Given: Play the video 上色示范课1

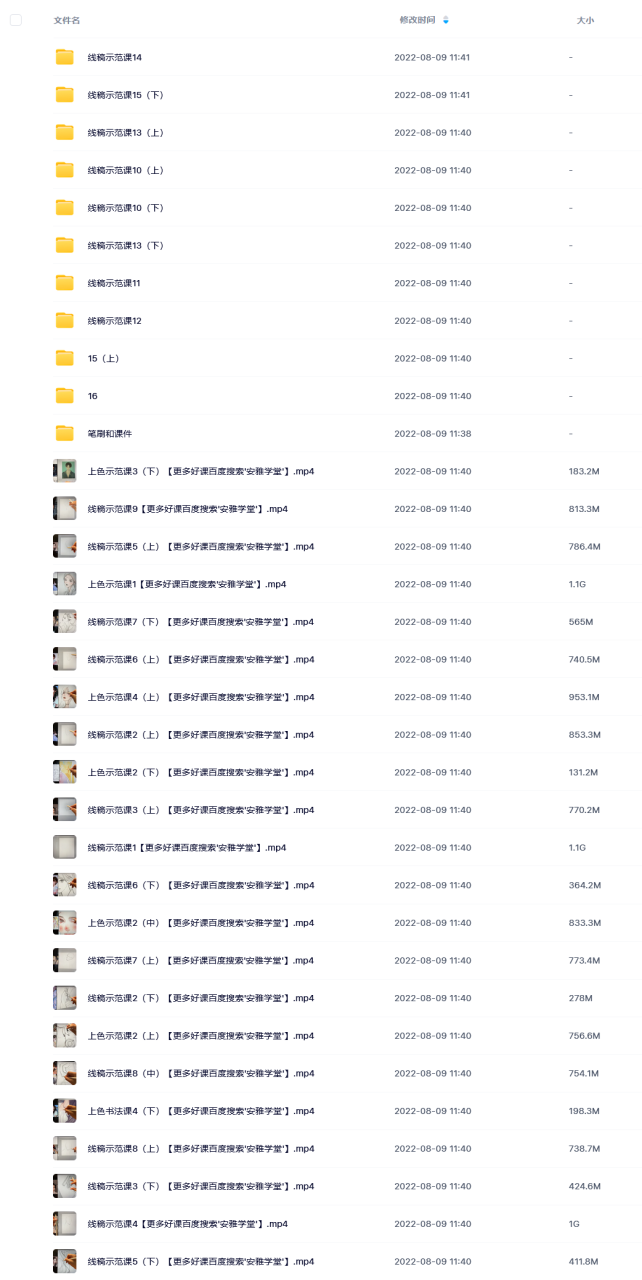Looking at the screenshot, I should [x=187, y=584].
